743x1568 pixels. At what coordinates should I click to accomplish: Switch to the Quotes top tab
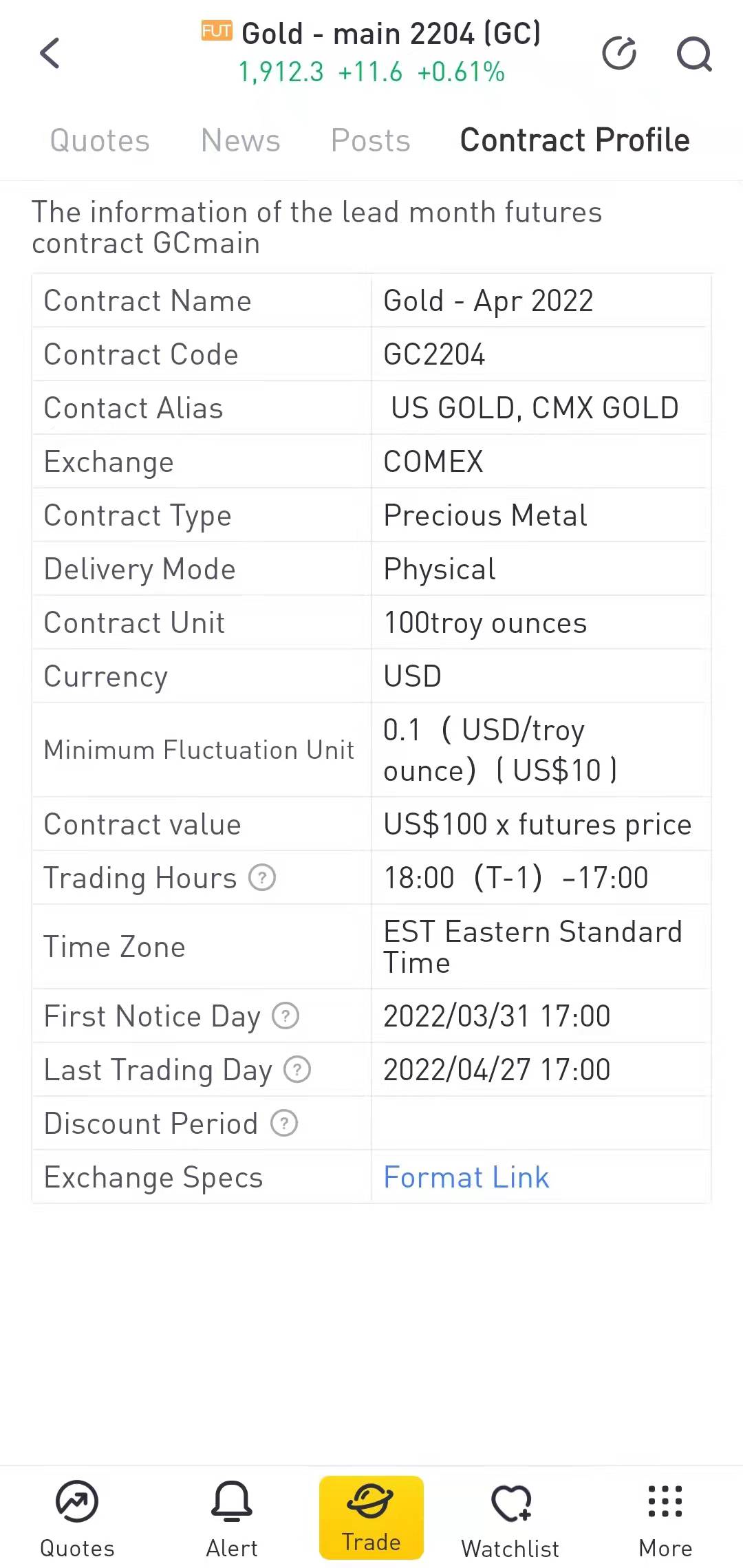point(100,140)
